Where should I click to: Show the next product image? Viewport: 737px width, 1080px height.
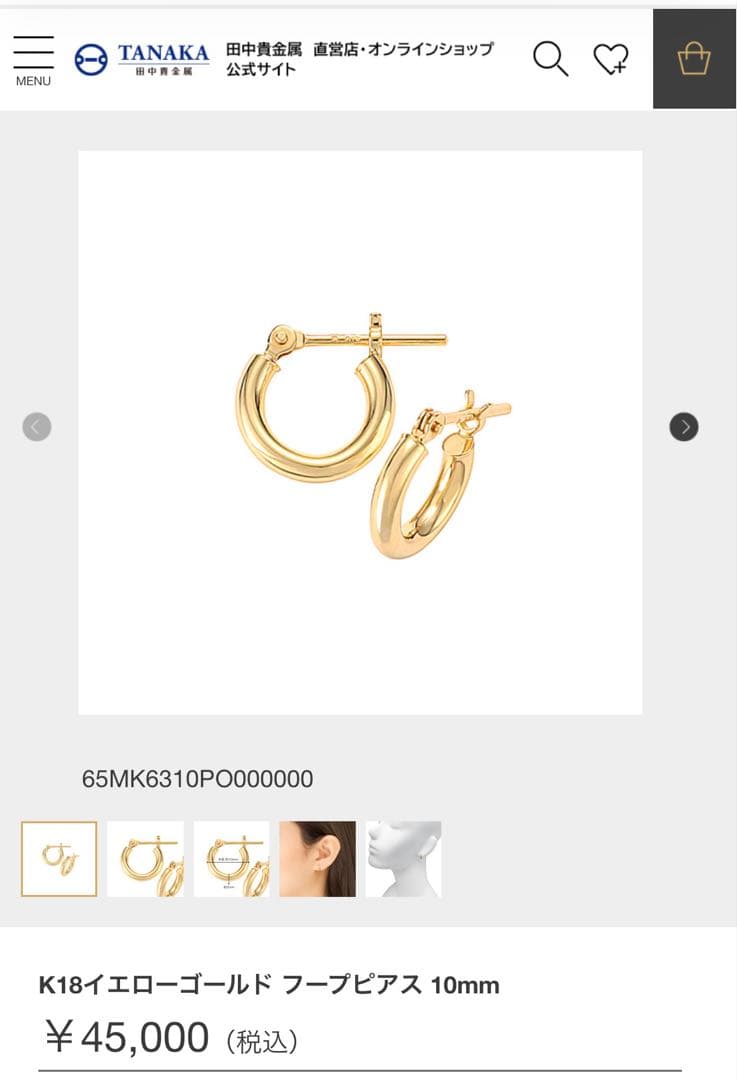coord(684,427)
